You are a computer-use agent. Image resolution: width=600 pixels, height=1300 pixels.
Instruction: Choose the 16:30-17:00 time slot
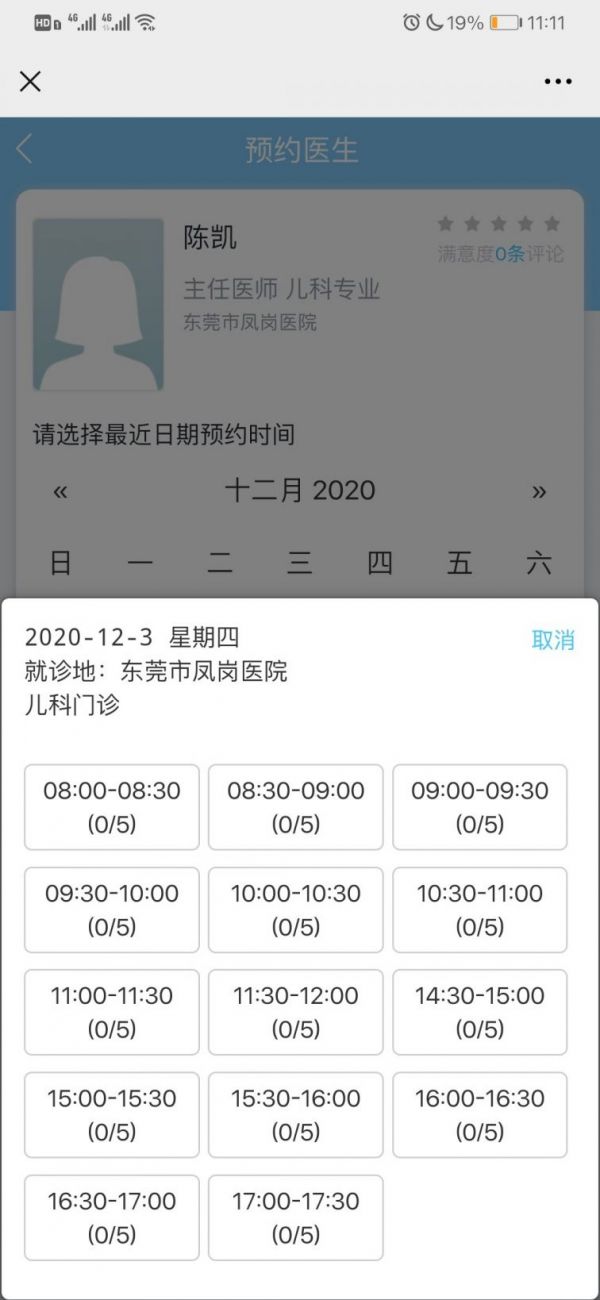click(112, 1217)
